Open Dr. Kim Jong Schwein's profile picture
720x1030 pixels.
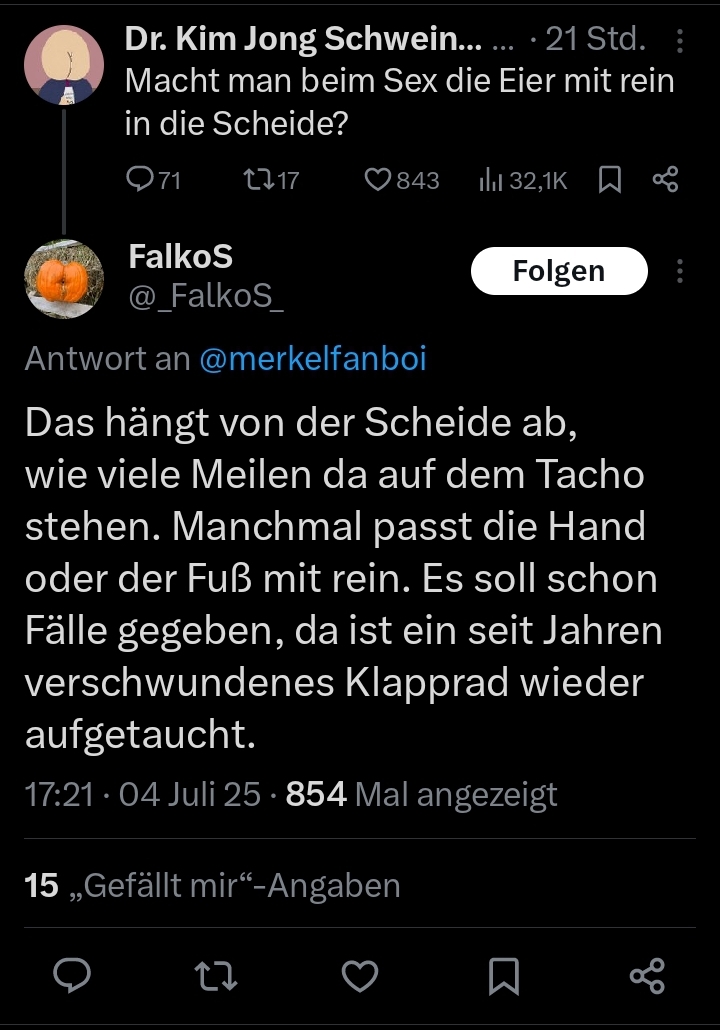(x=63, y=65)
